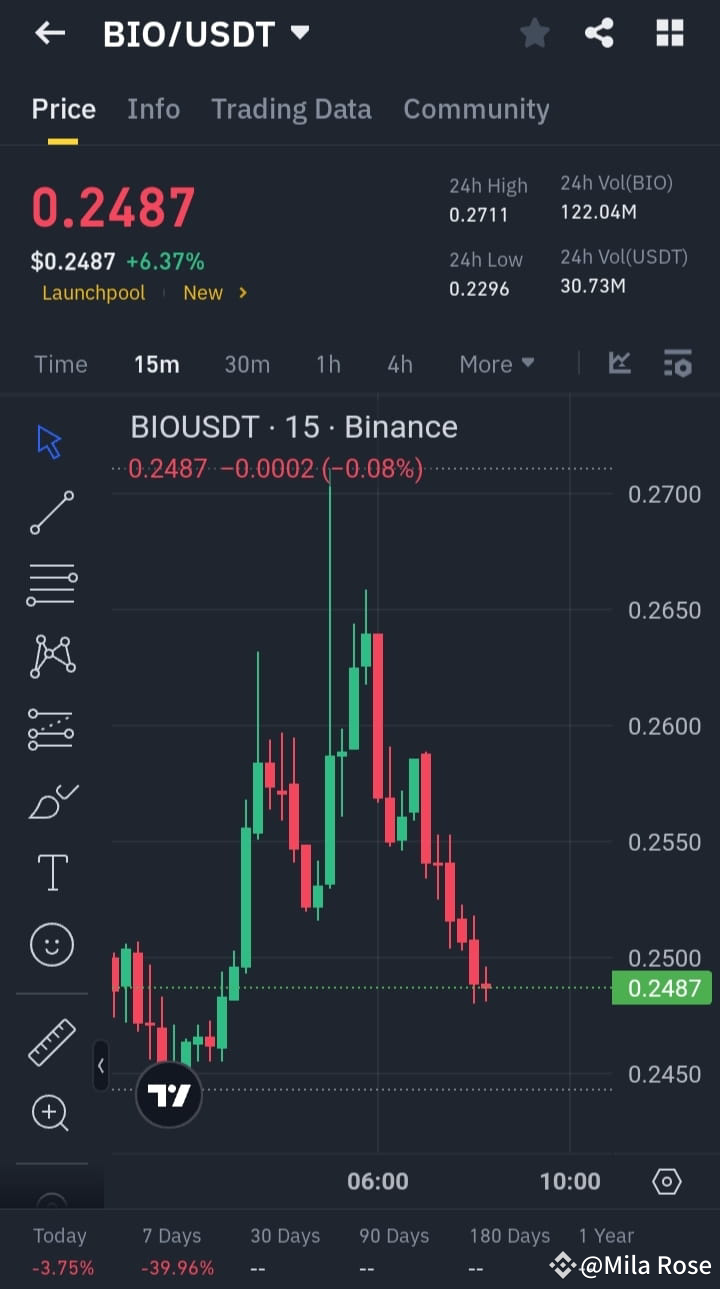Select the cursor pointer tool
720x1289 pixels.
click(x=51, y=439)
